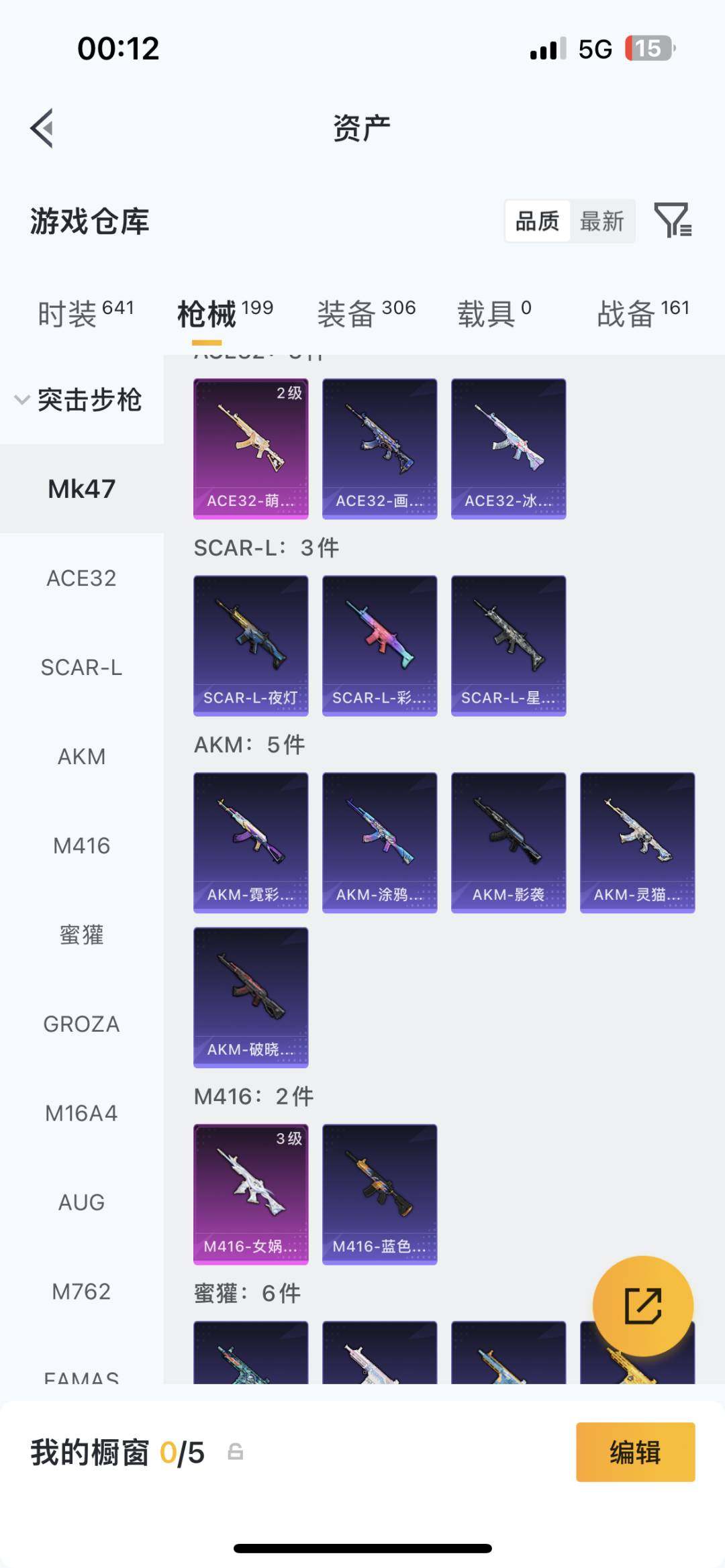Open the level 2 ACE32-萌 skin
Image resolution: width=725 pixels, height=1568 pixels.
coord(250,448)
